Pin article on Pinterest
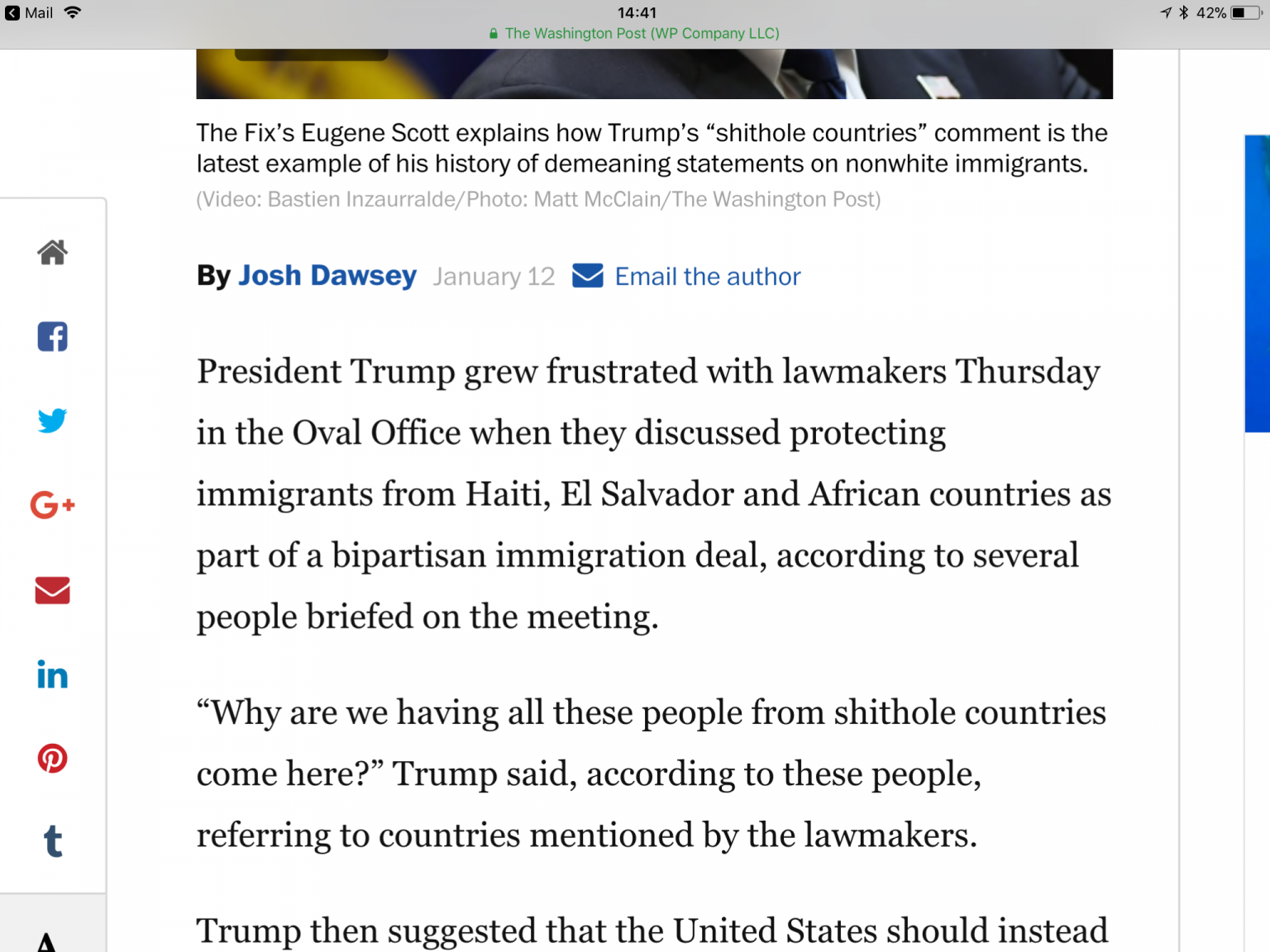This screenshot has width=1270, height=952. (52, 758)
